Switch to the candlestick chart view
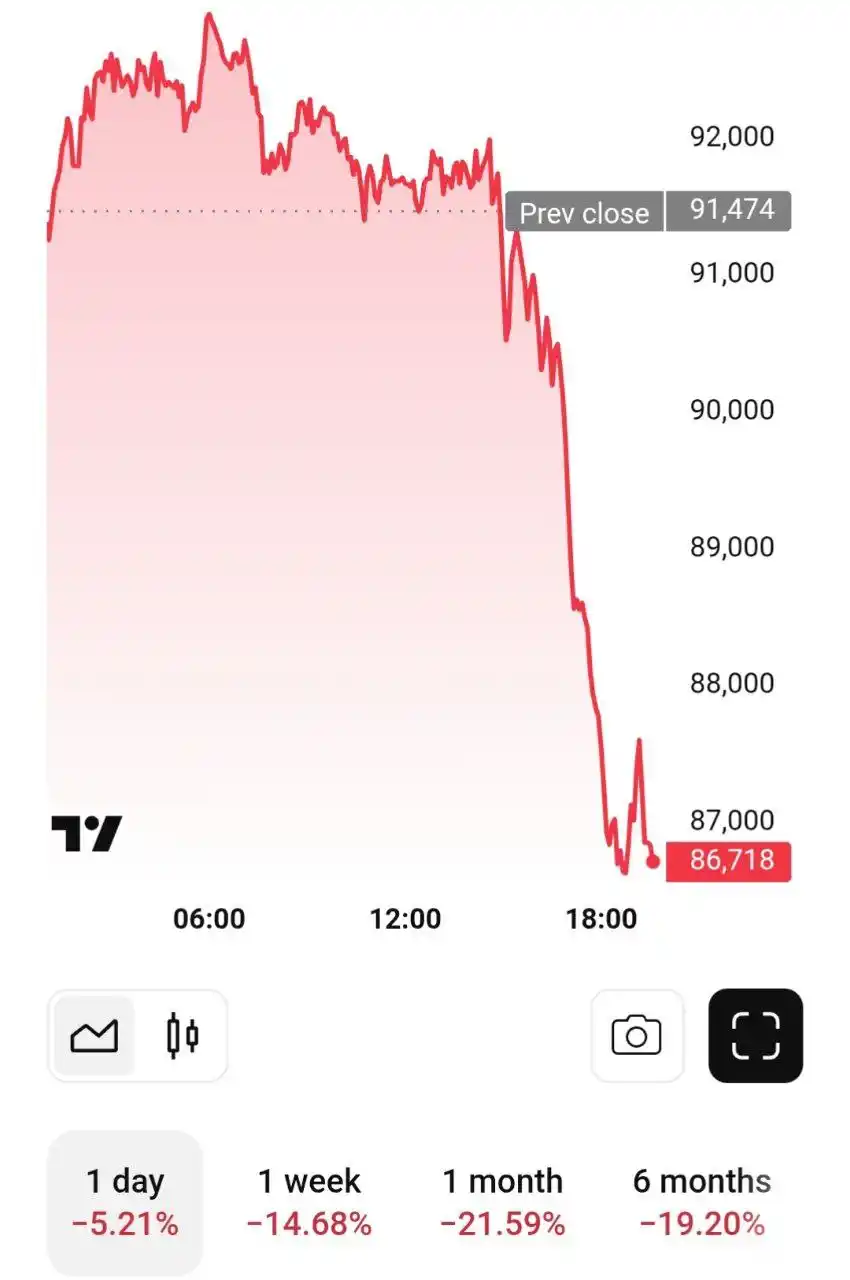The image size is (850, 1280). pyautogui.click(x=182, y=1036)
